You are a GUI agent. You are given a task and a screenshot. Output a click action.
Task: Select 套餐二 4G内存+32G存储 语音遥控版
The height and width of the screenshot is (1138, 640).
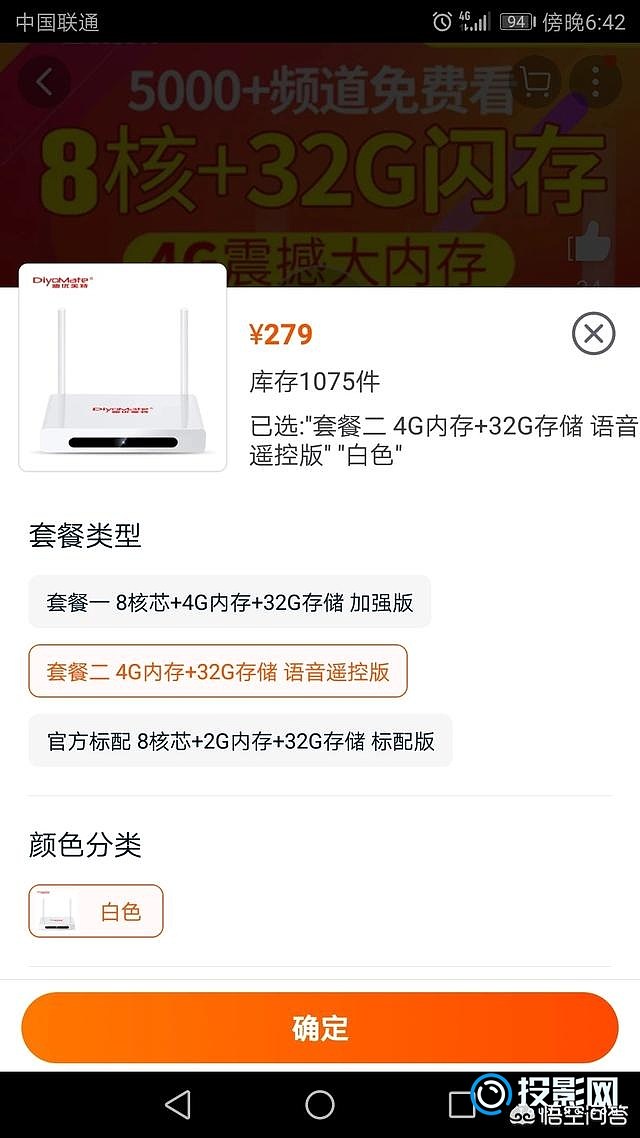218,671
